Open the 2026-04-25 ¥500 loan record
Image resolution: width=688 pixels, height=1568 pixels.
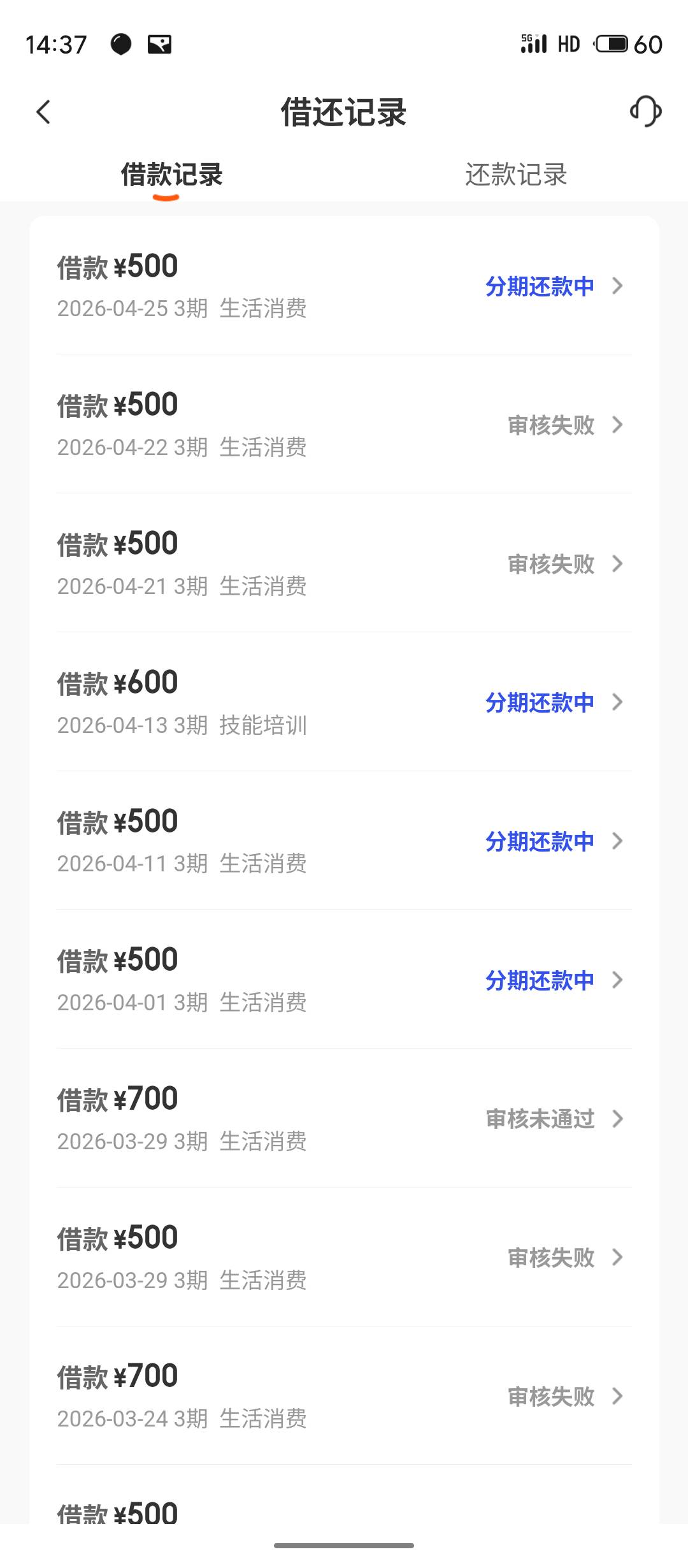344,286
